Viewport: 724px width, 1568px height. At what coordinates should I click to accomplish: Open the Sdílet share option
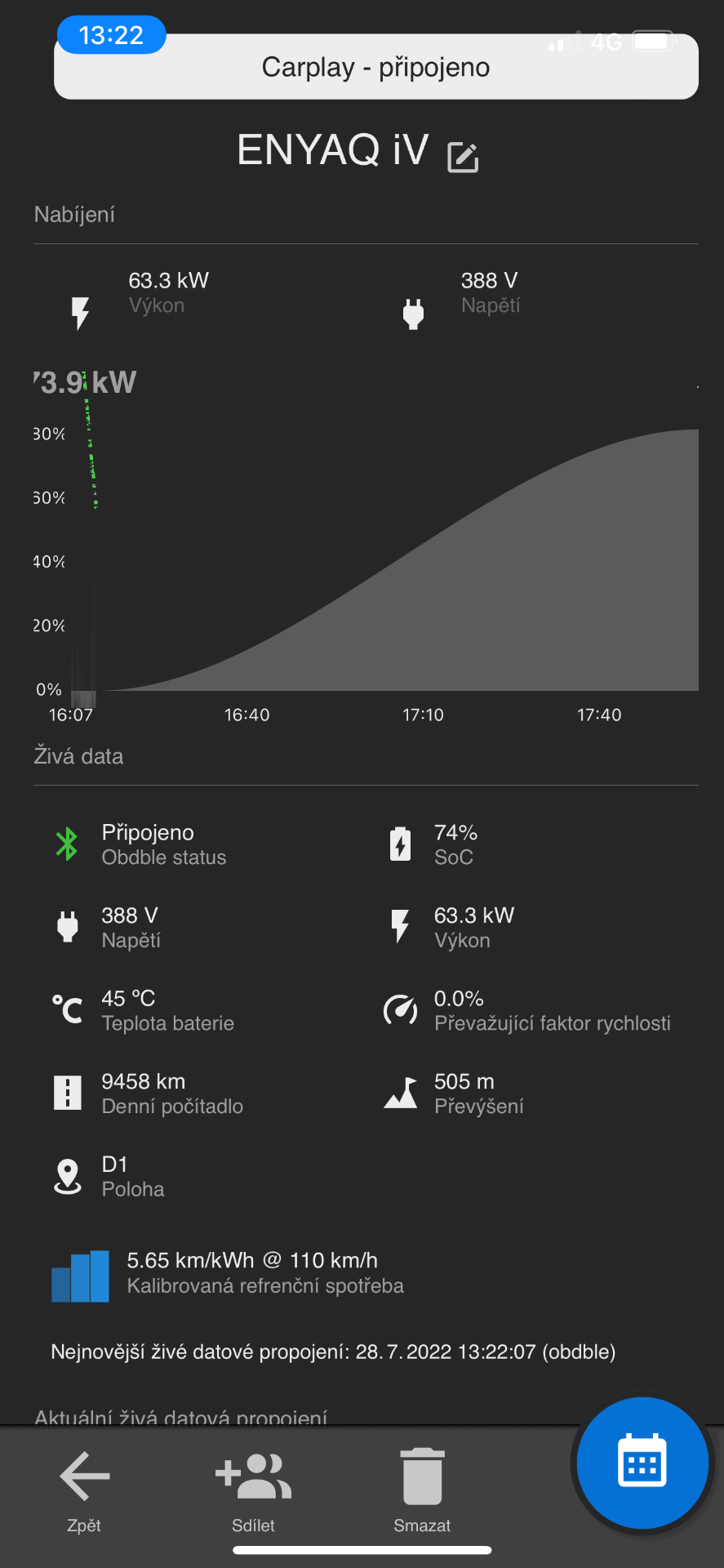tap(253, 1490)
